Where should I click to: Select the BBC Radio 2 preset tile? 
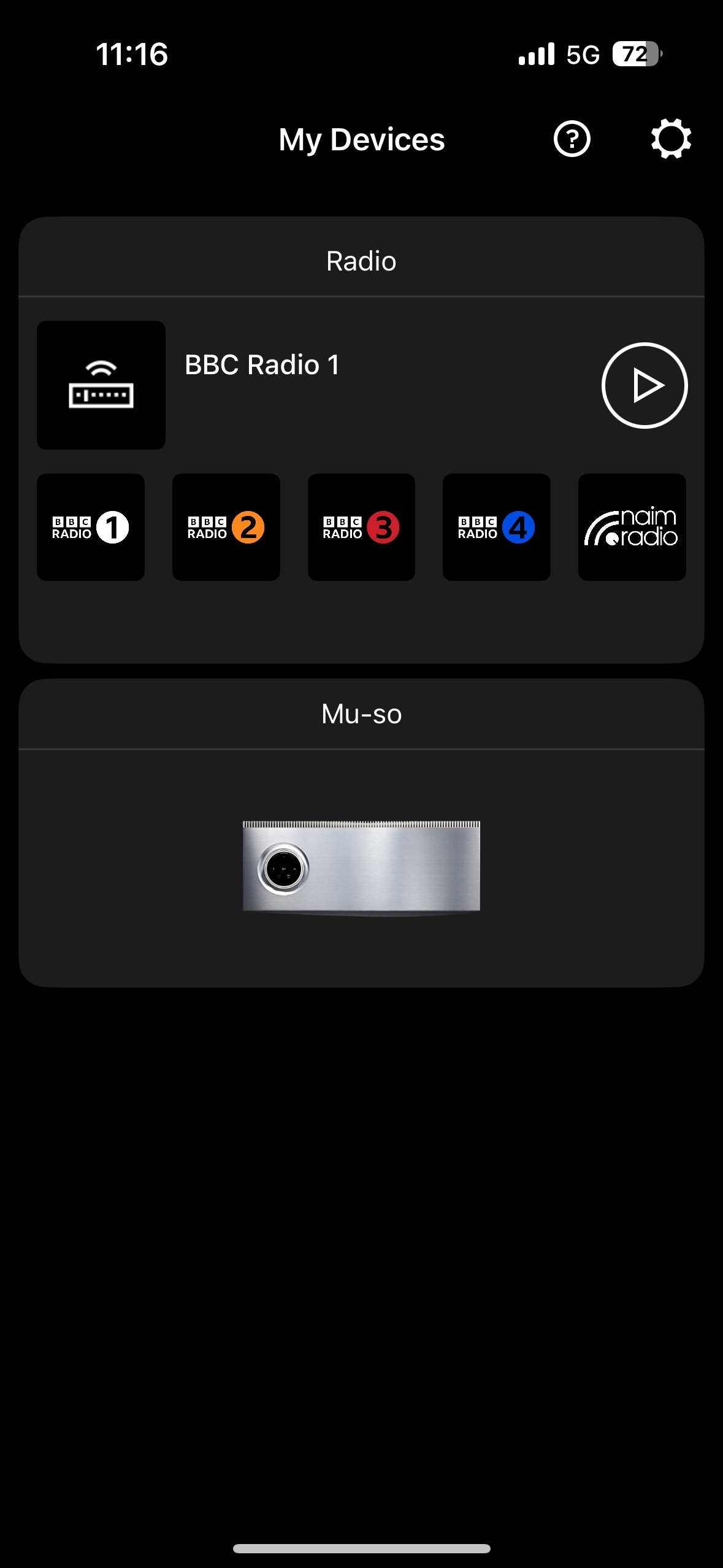click(x=226, y=527)
